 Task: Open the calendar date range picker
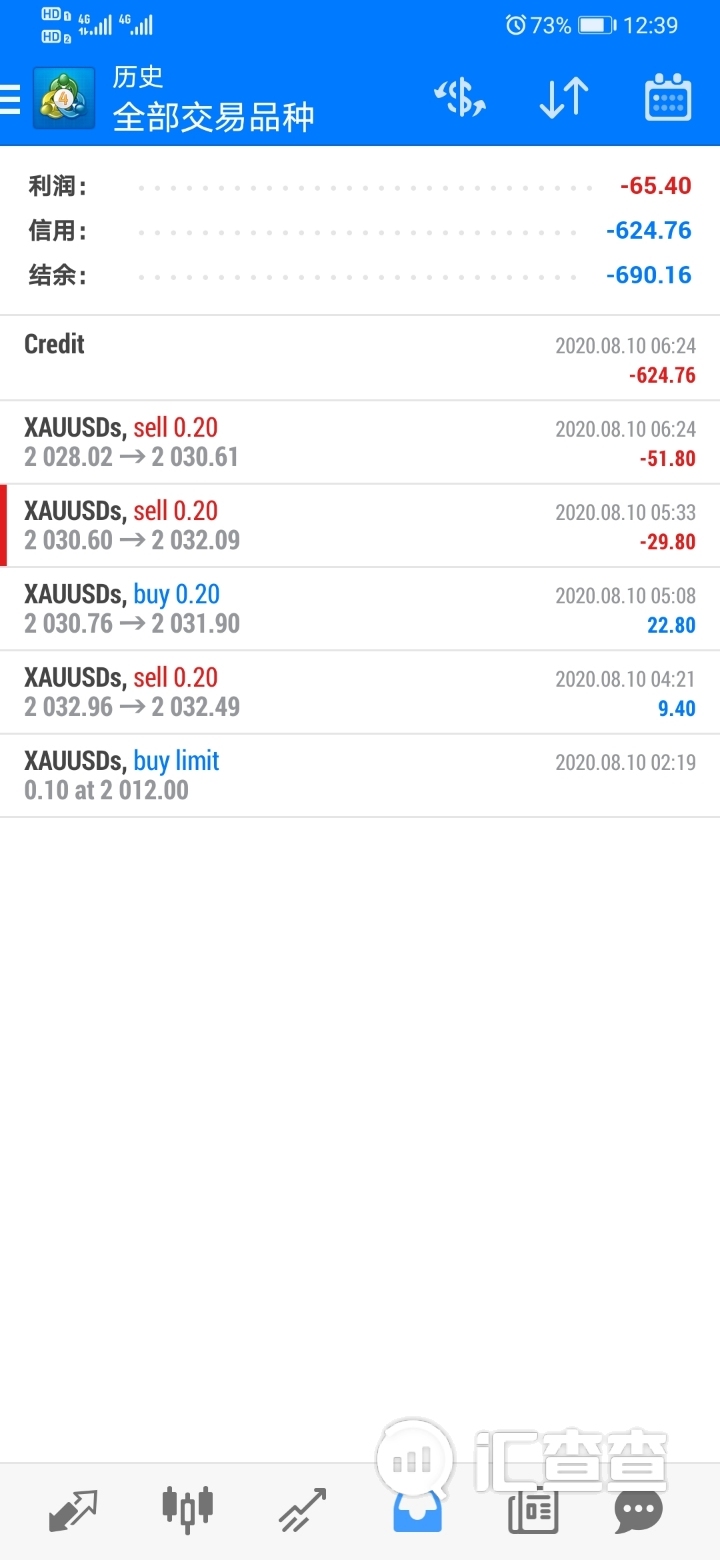[668, 98]
